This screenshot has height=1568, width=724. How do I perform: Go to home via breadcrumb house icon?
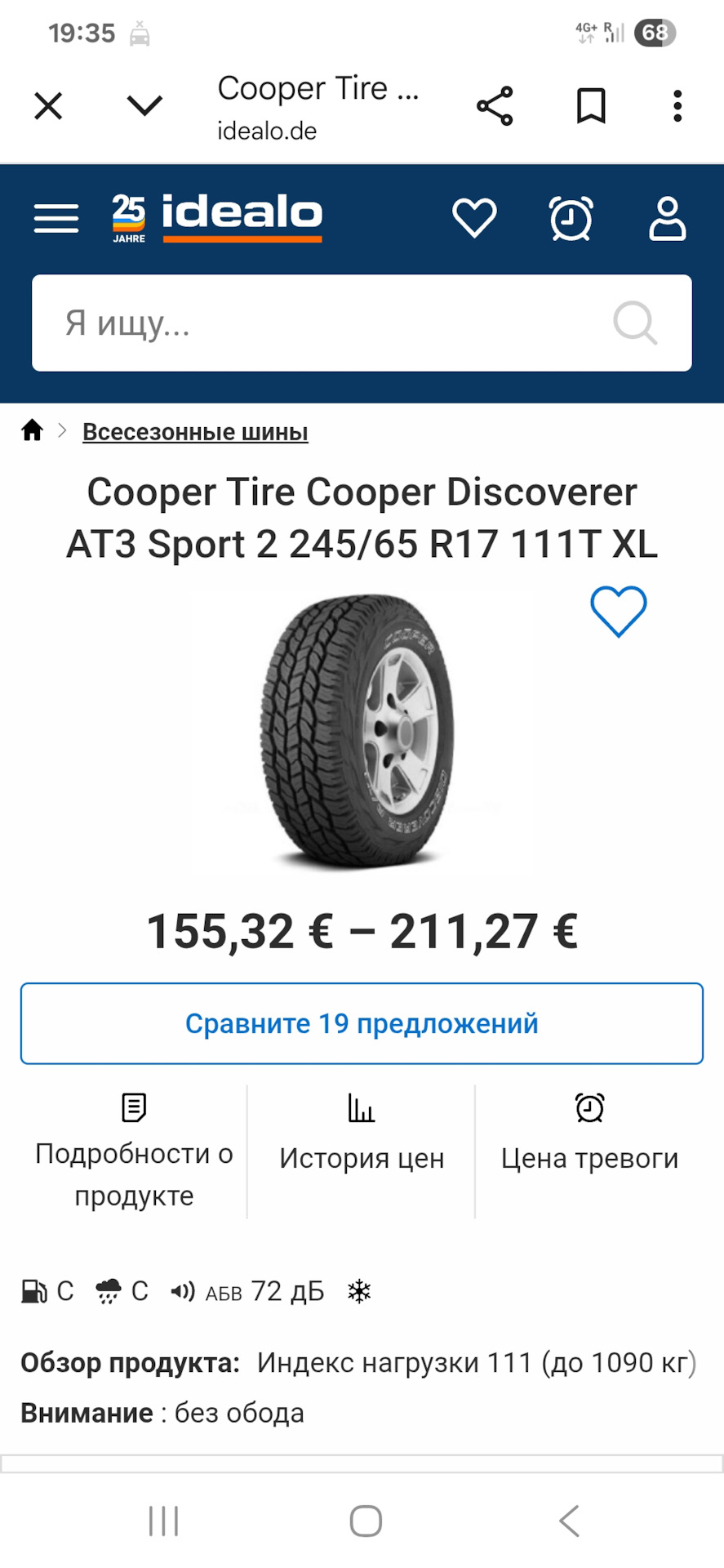tap(33, 430)
